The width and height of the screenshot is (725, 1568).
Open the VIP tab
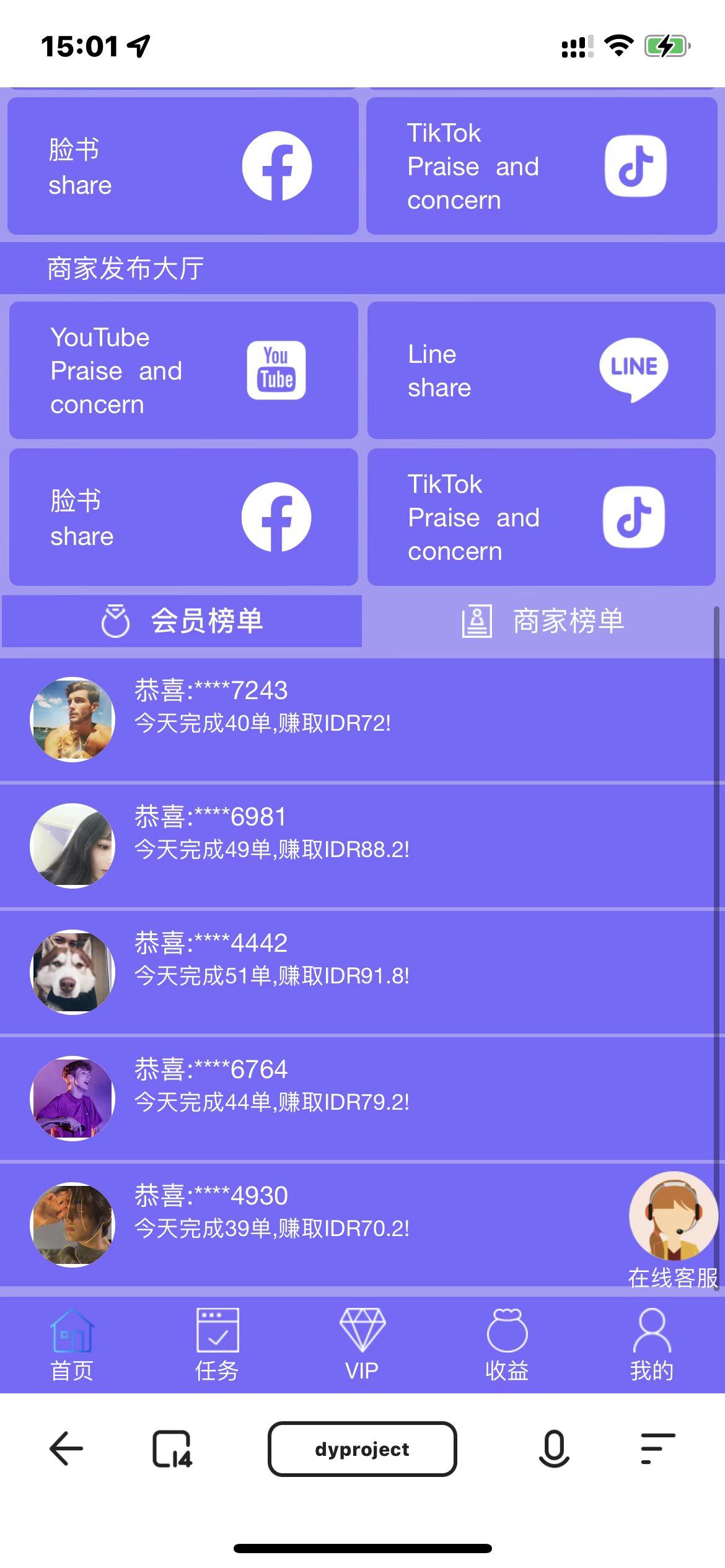pos(362,1344)
